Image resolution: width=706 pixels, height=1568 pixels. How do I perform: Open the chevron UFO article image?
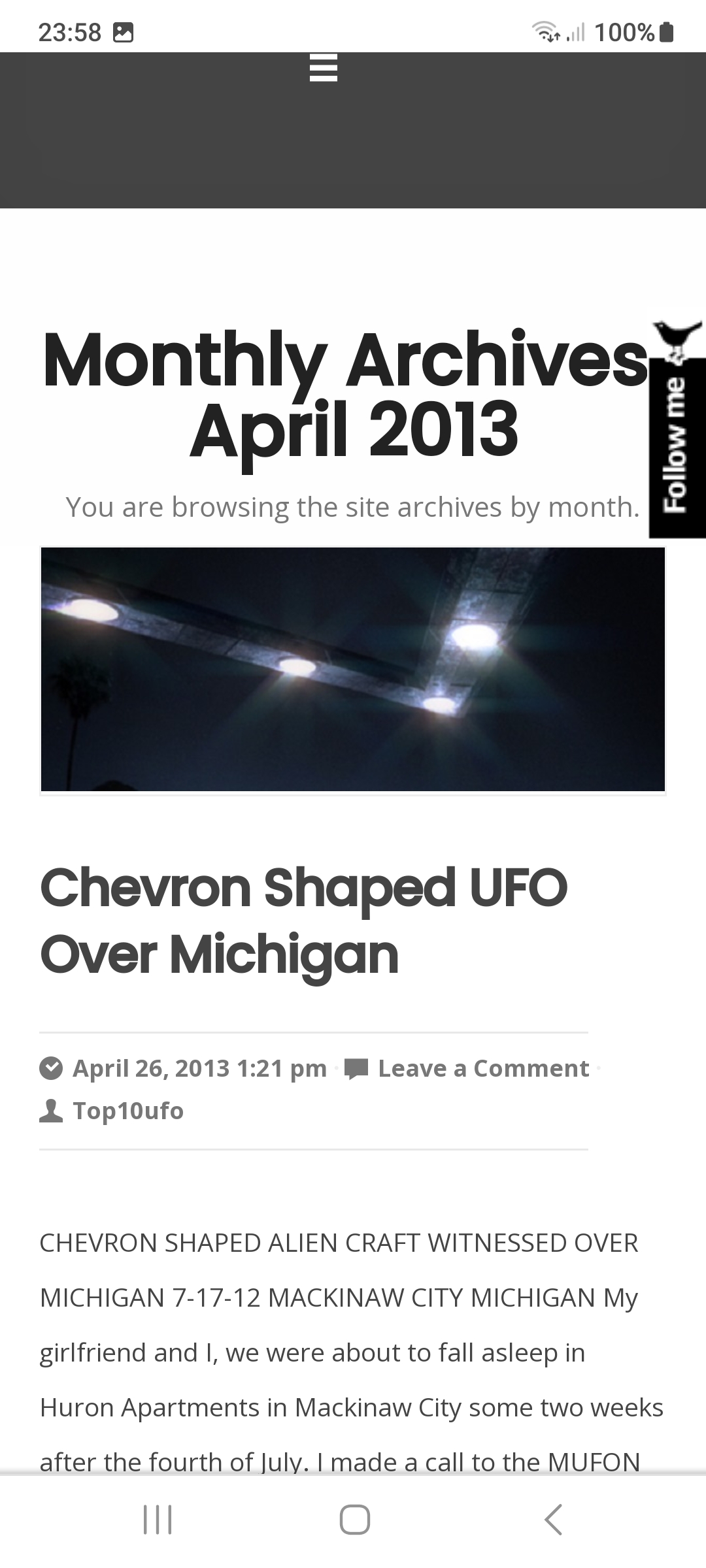tap(353, 669)
